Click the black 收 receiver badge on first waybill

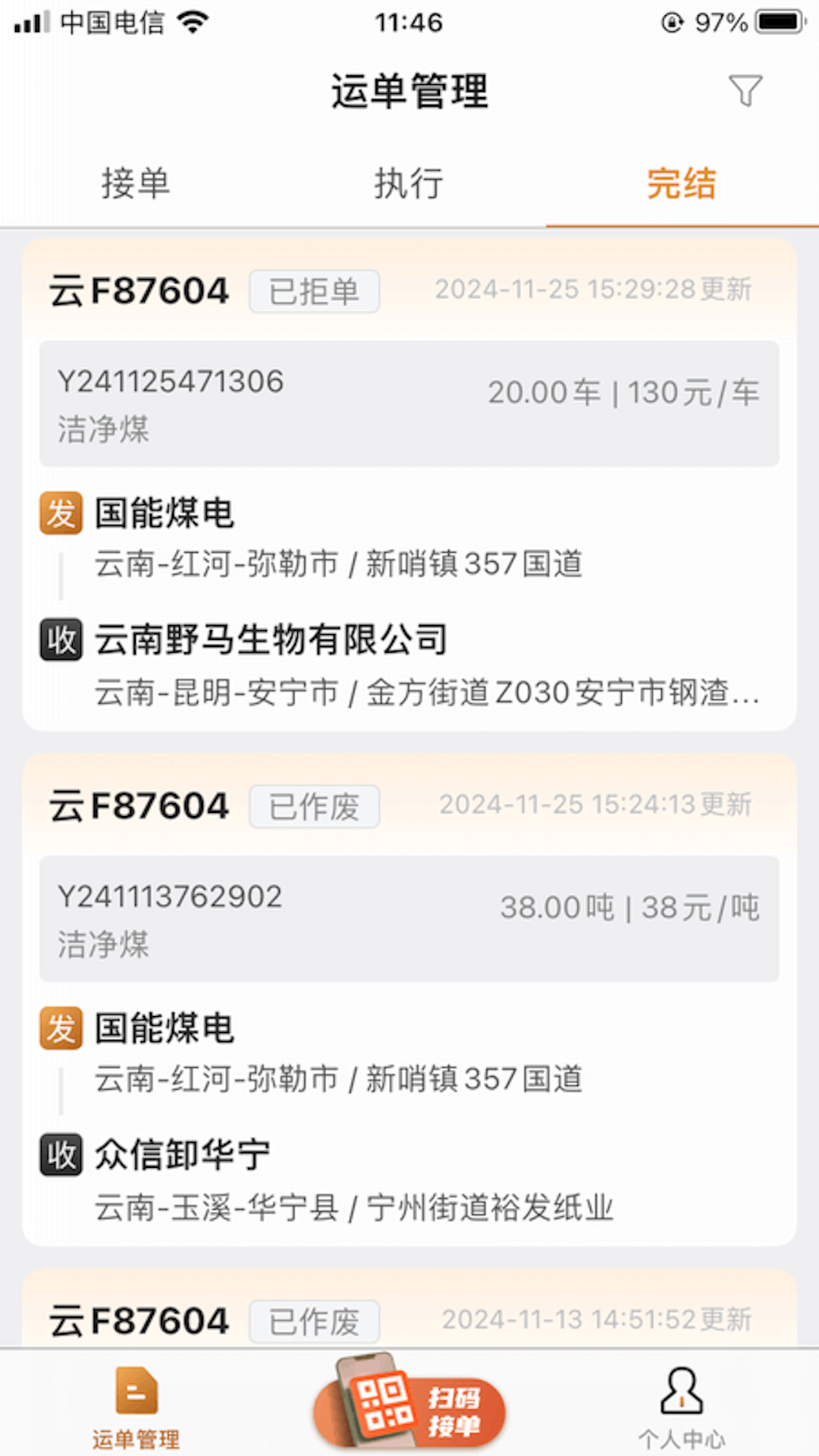61,639
